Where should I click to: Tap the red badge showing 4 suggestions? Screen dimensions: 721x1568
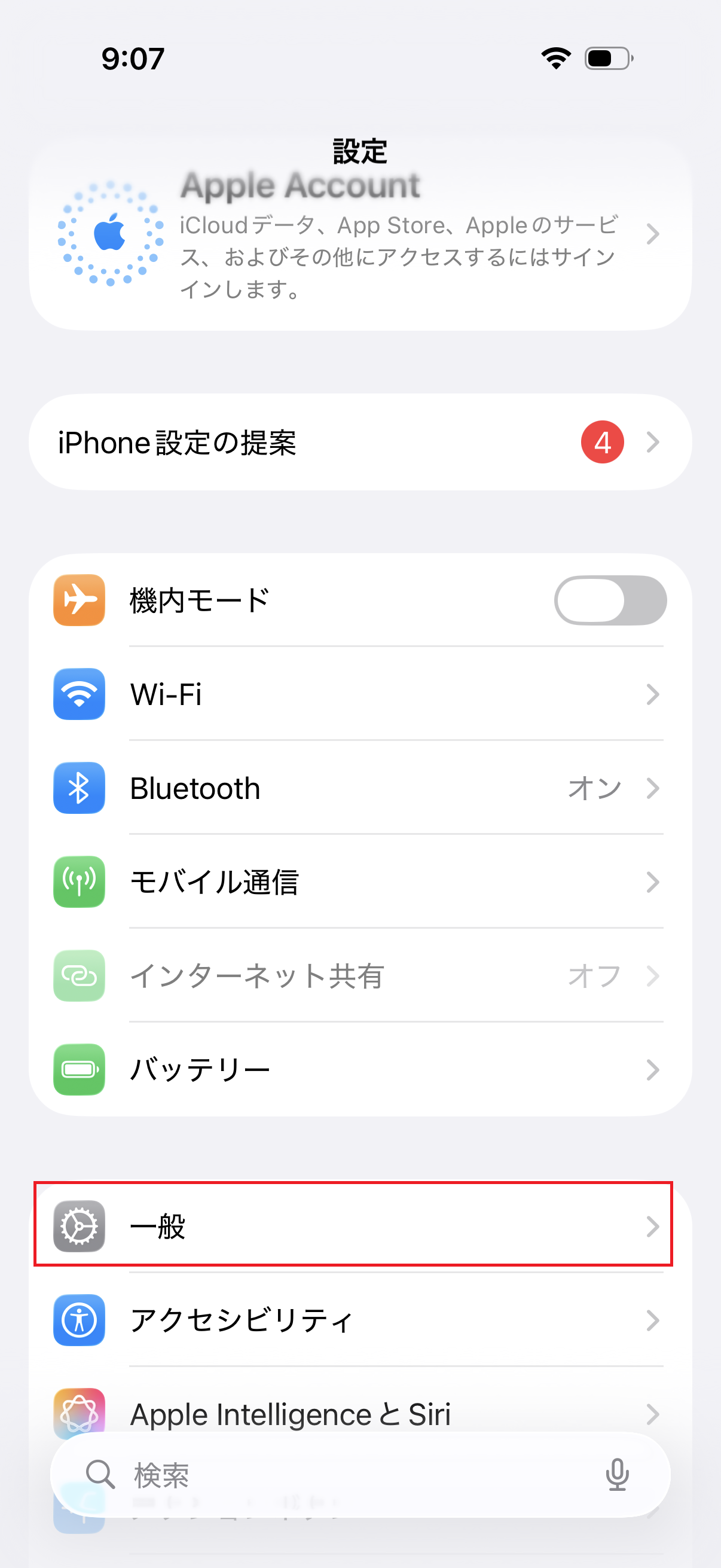pyautogui.click(x=603, y=443)
